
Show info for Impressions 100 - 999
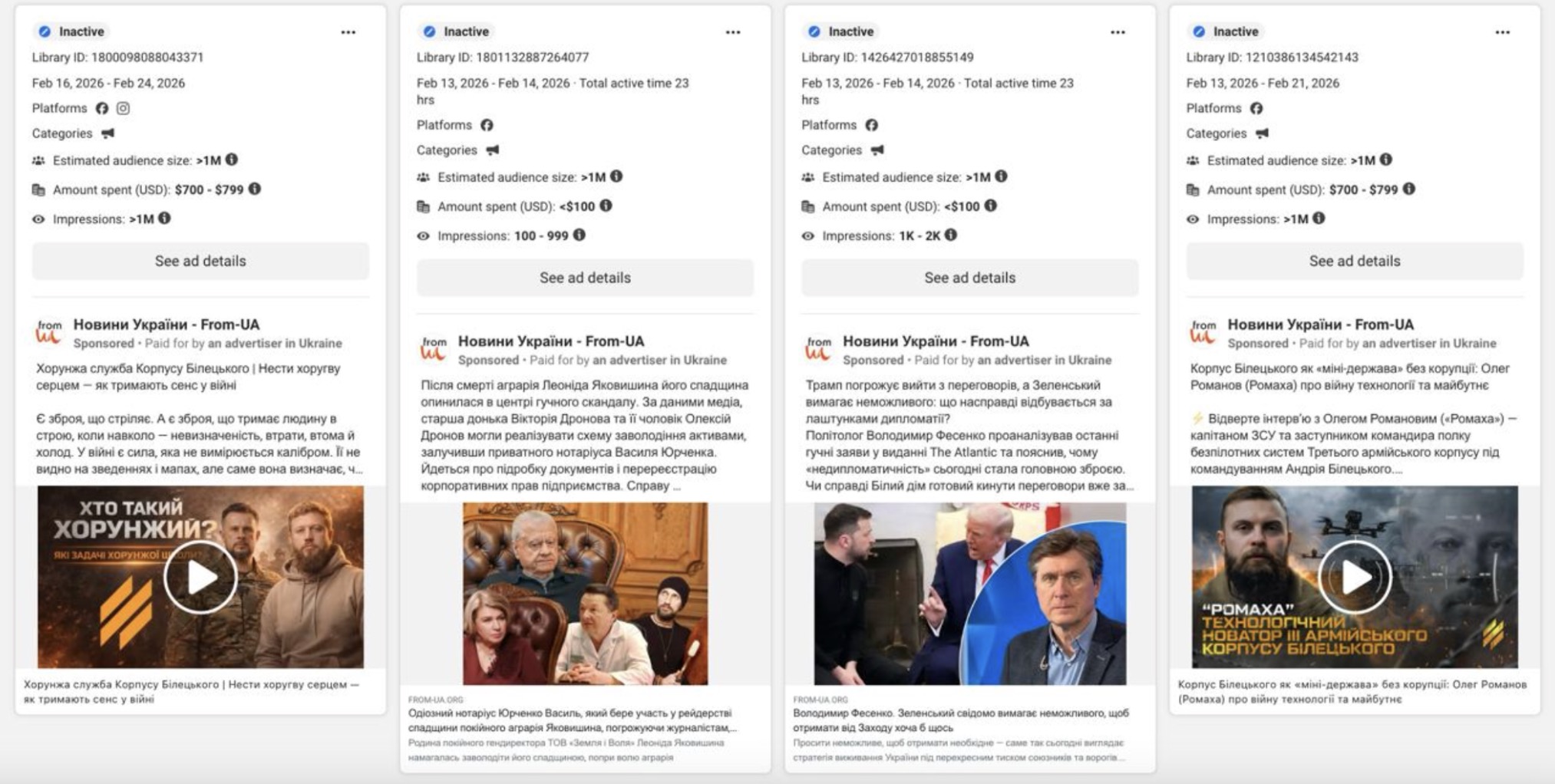click(x=579, y=235)
